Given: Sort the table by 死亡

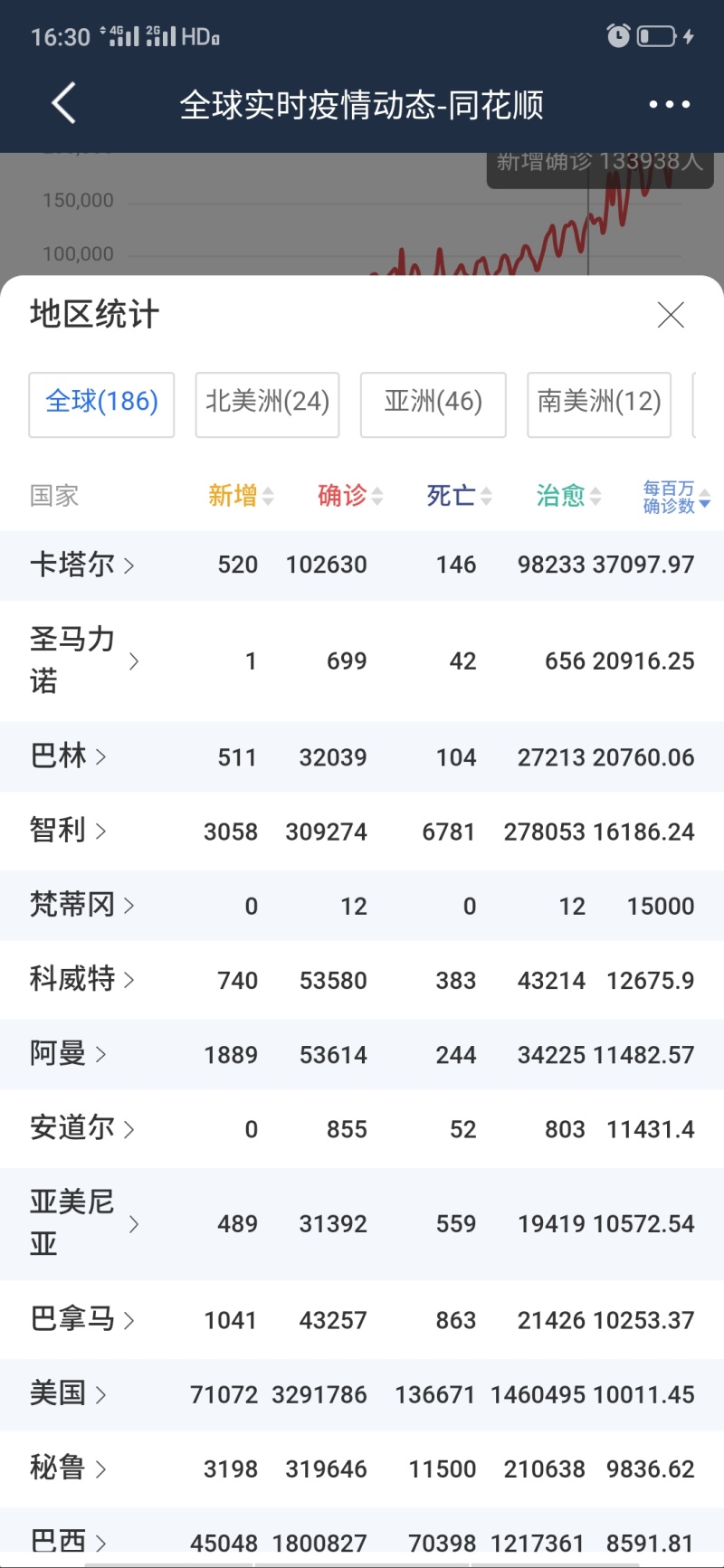Looking at the screenshot, I should coord(460,496).
